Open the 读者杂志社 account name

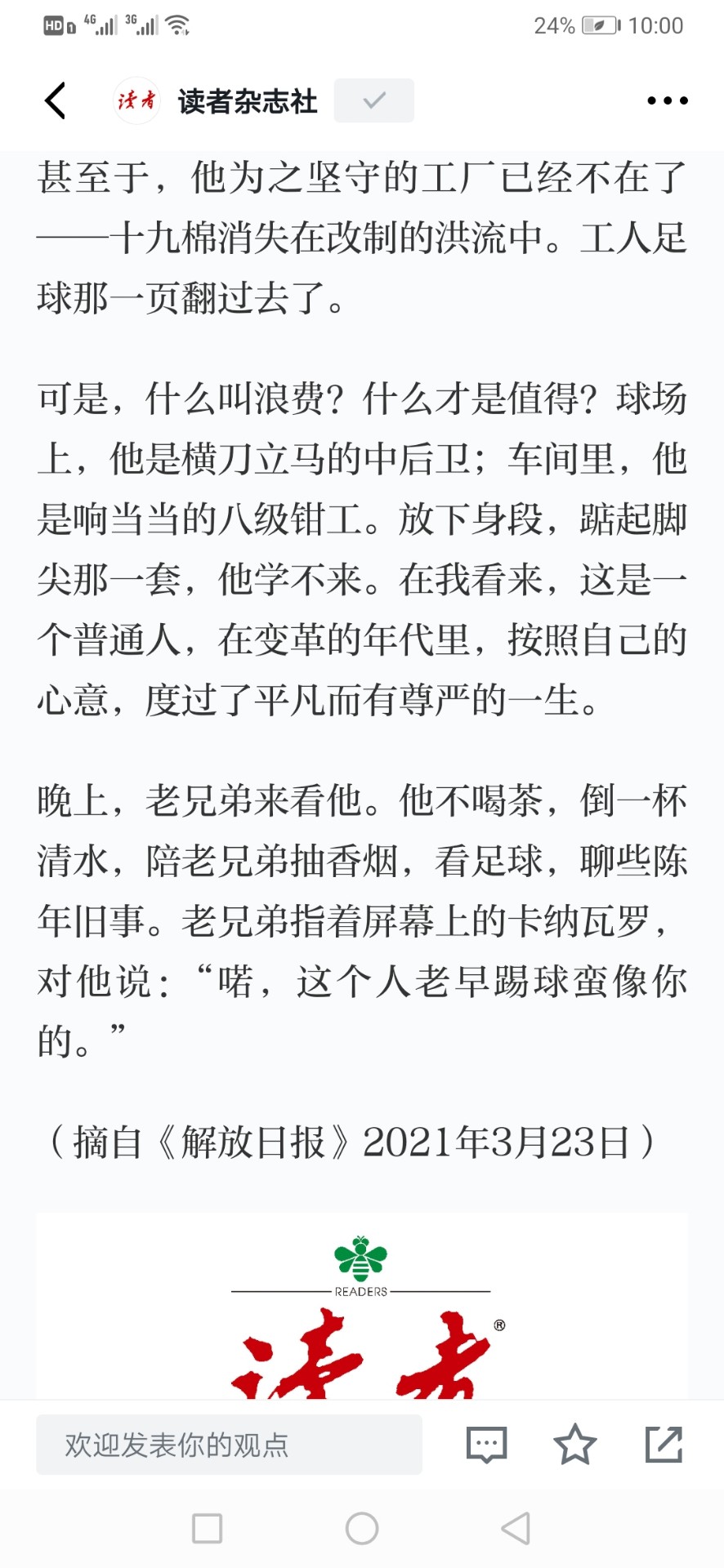pyautogui.click(x=248, y=101)
